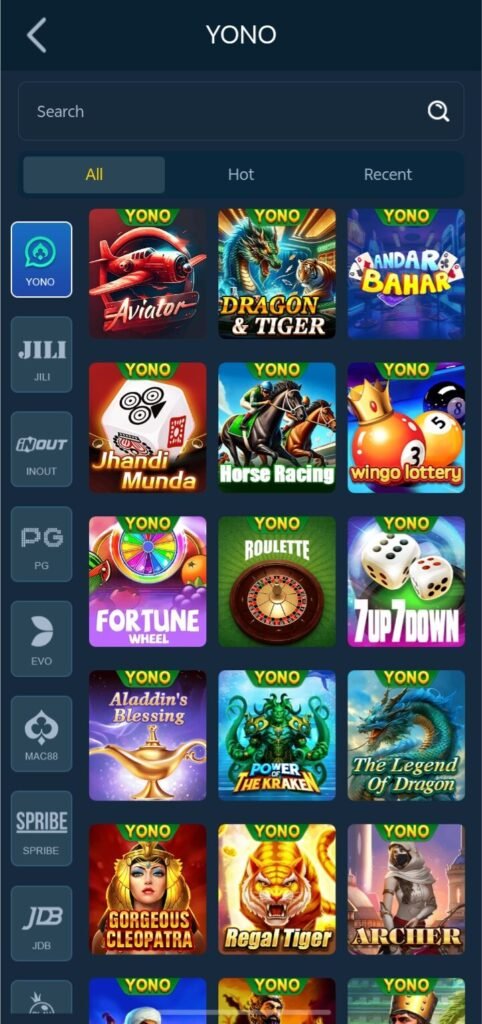Tap the Search field
The image size is (482, 1024).
(x=240, y=112)
